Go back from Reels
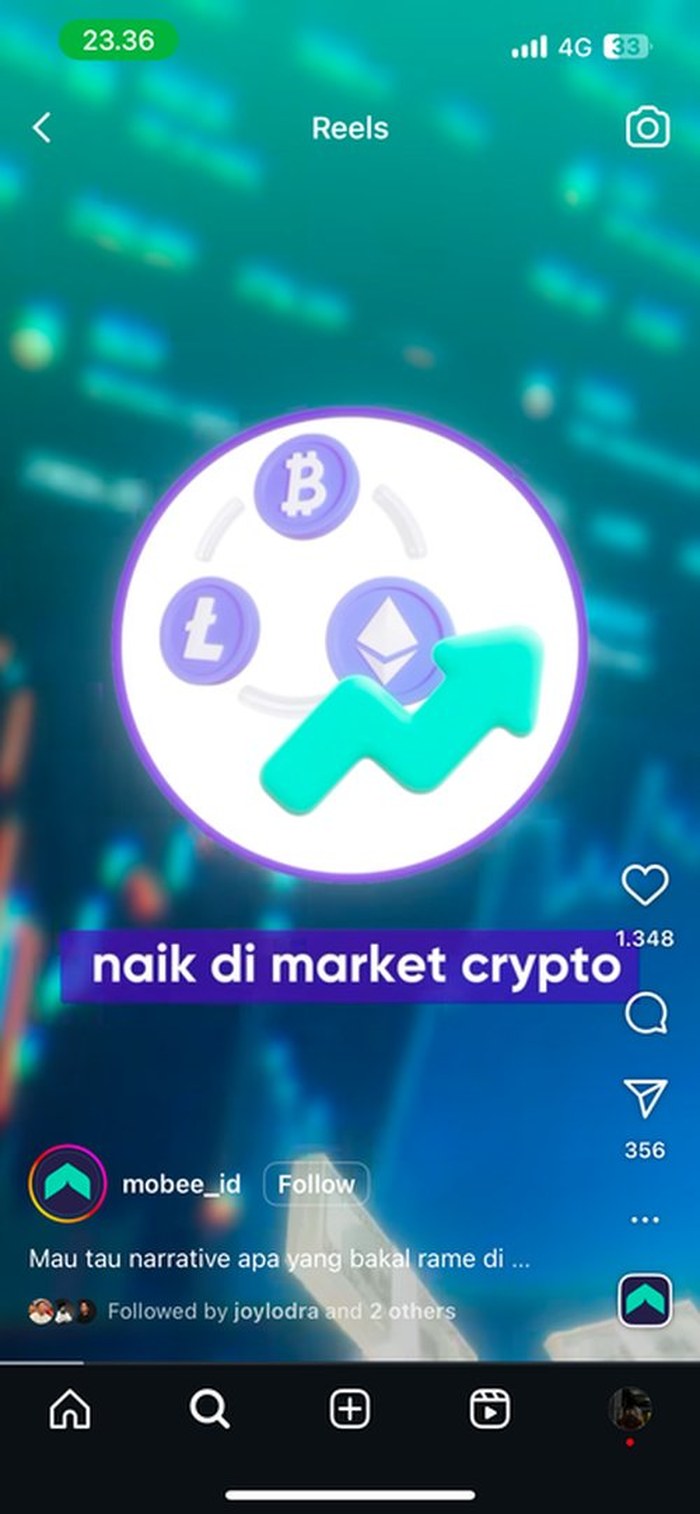 [41, 128]
